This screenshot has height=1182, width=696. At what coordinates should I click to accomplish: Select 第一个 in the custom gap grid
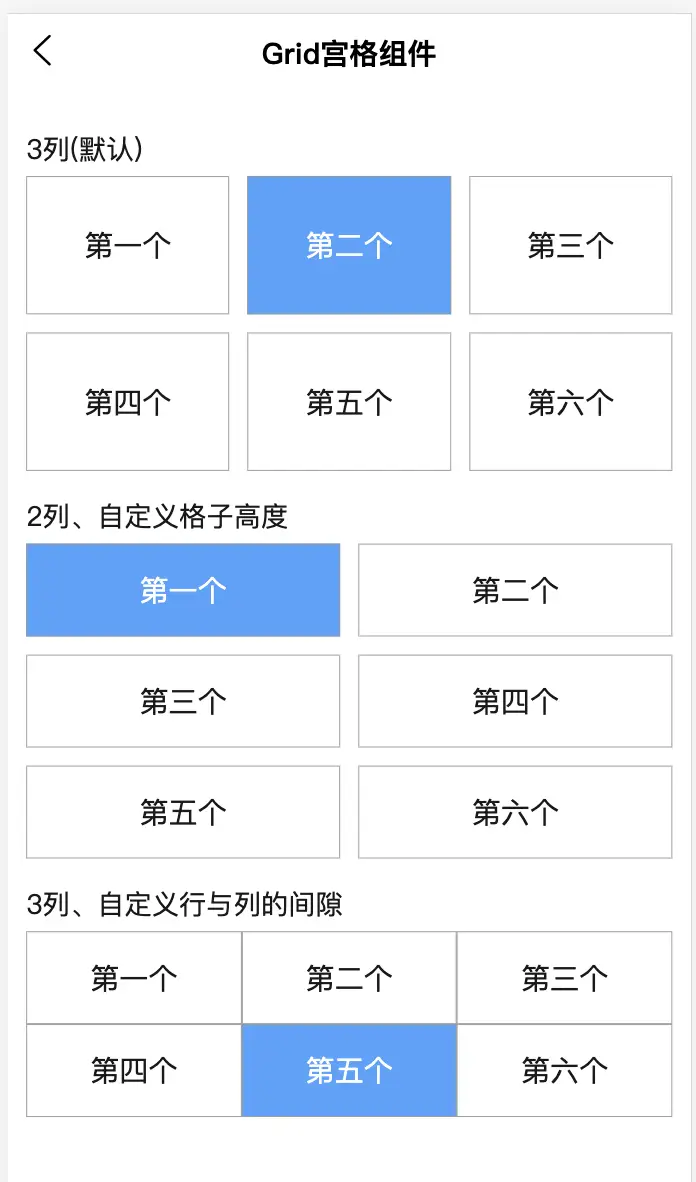[x=134, y=978]
